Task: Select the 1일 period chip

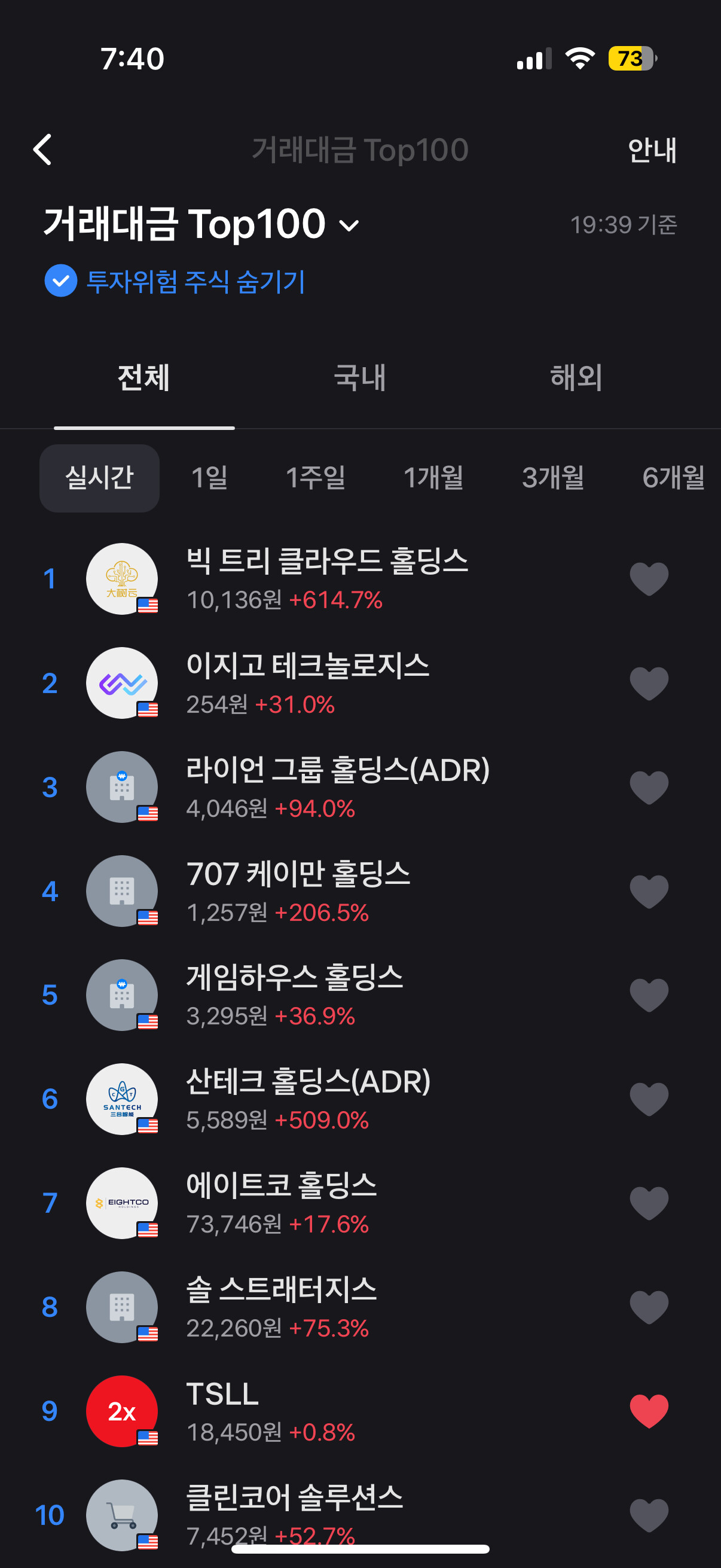Action: (x=209, y=478)
